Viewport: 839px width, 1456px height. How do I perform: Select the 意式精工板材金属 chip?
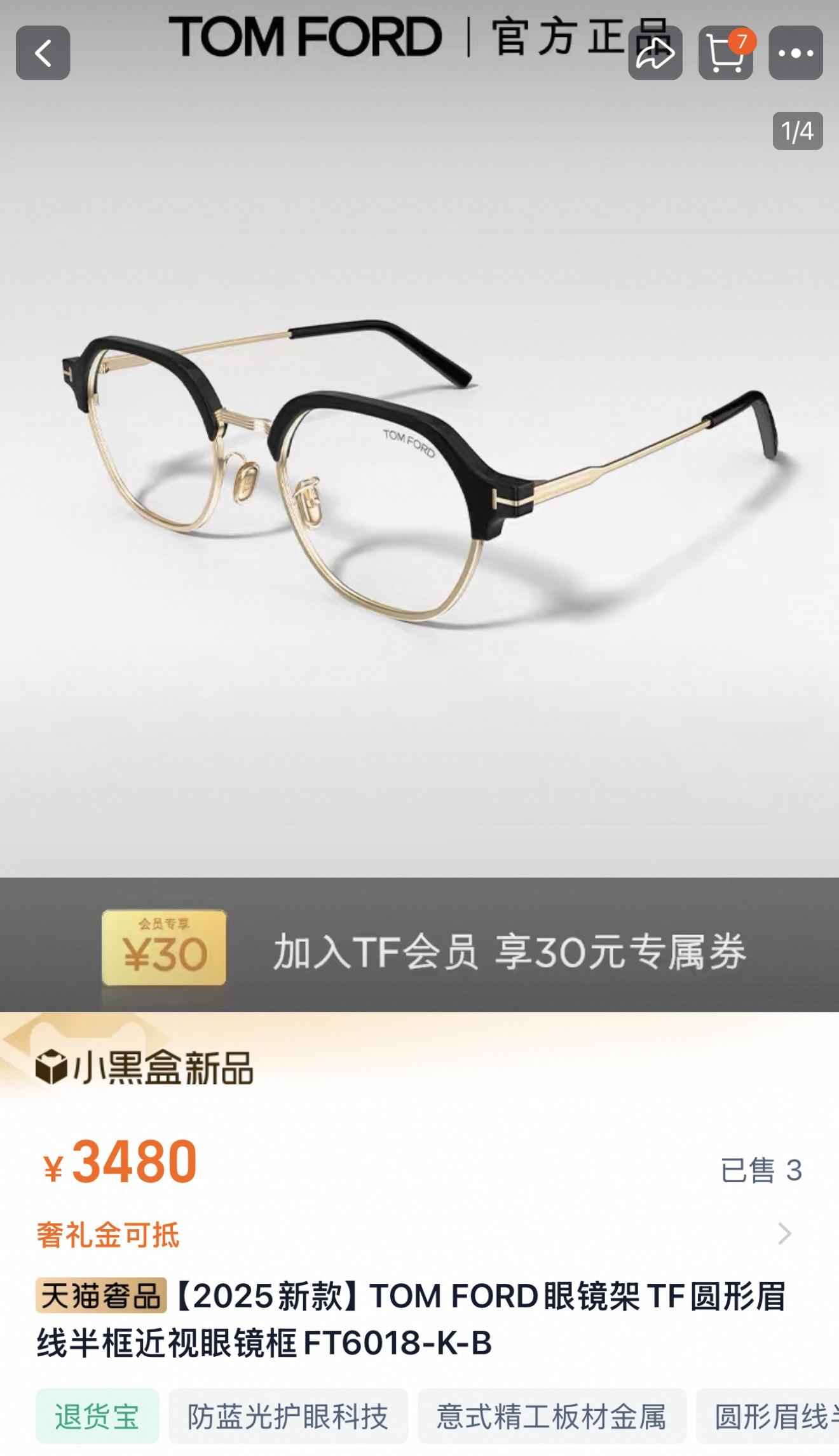pyautogui.click(x=551, y=1417)
